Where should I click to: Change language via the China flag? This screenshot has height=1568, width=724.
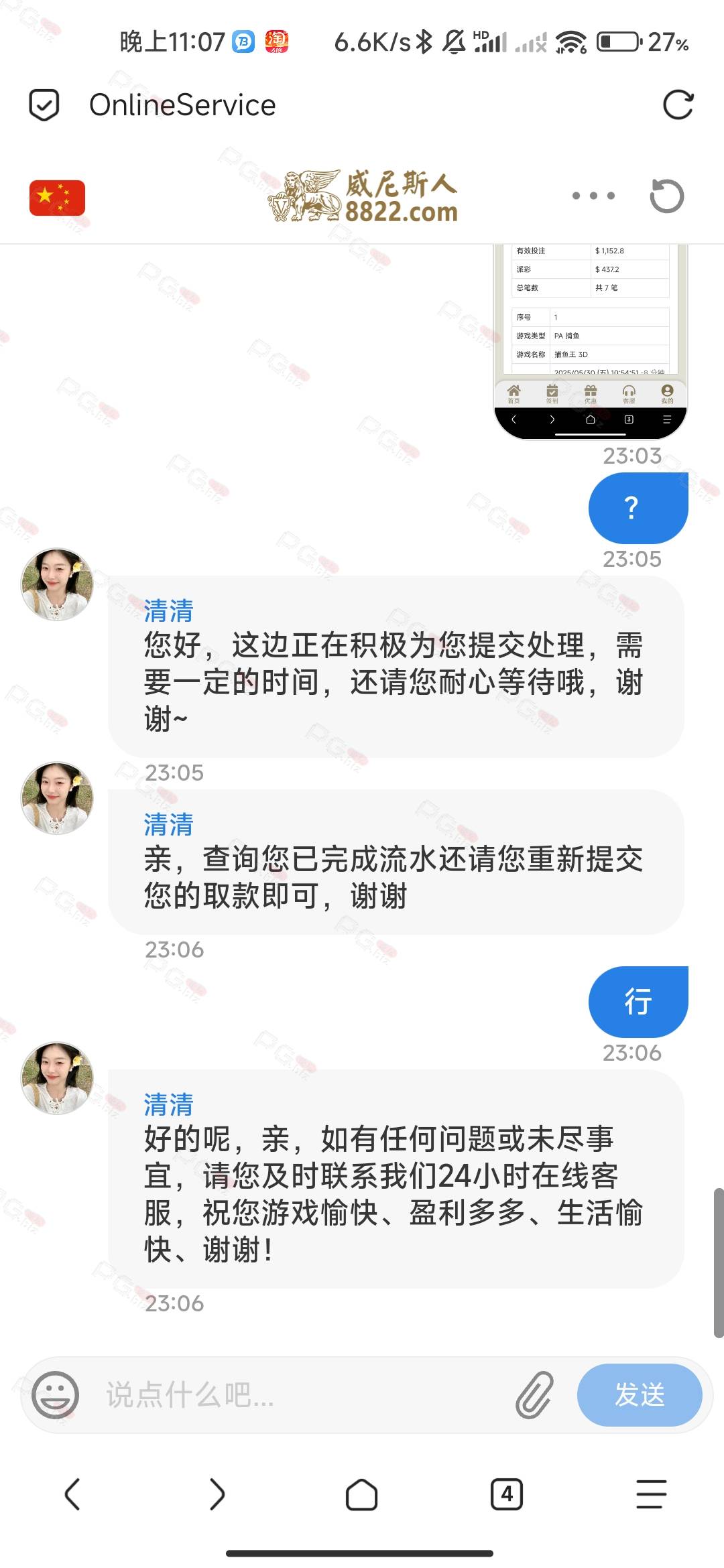pyautogui.click(x=57, y=198)
